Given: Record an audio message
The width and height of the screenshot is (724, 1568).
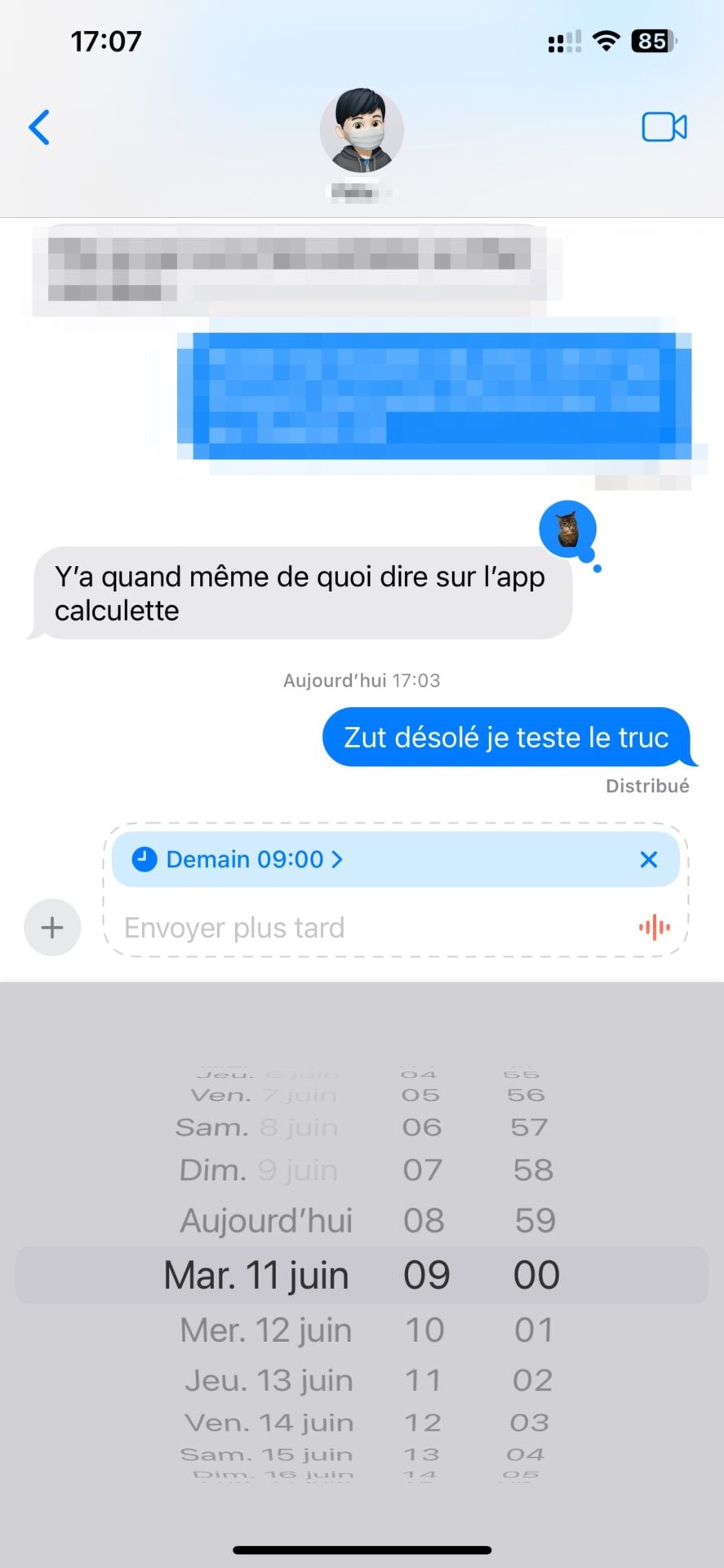Looking at the screenshot, I should tap(654, 928).
